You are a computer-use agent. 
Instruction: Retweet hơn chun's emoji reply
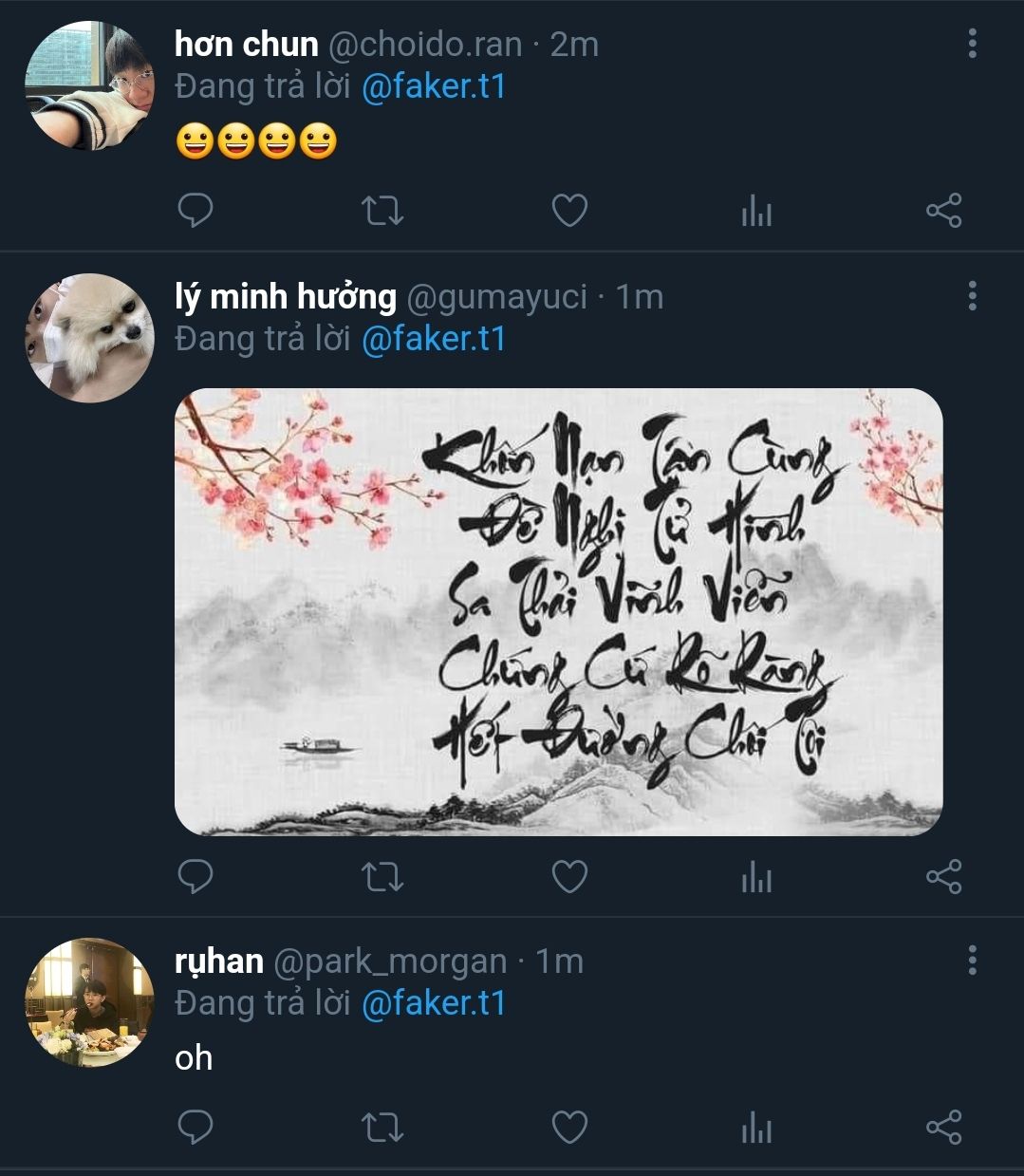(383, 210)
